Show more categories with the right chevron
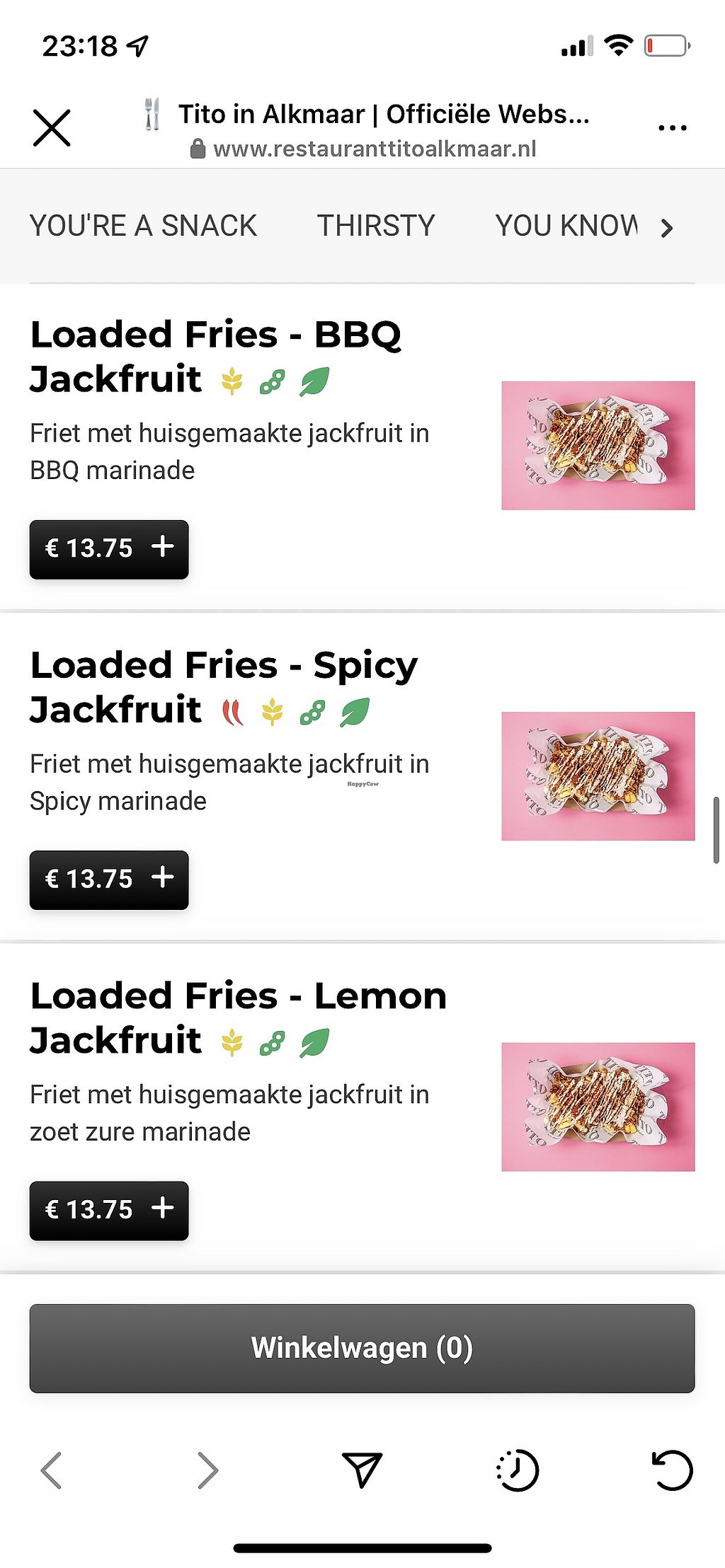The image size is (725, 1568). [666, 228]
